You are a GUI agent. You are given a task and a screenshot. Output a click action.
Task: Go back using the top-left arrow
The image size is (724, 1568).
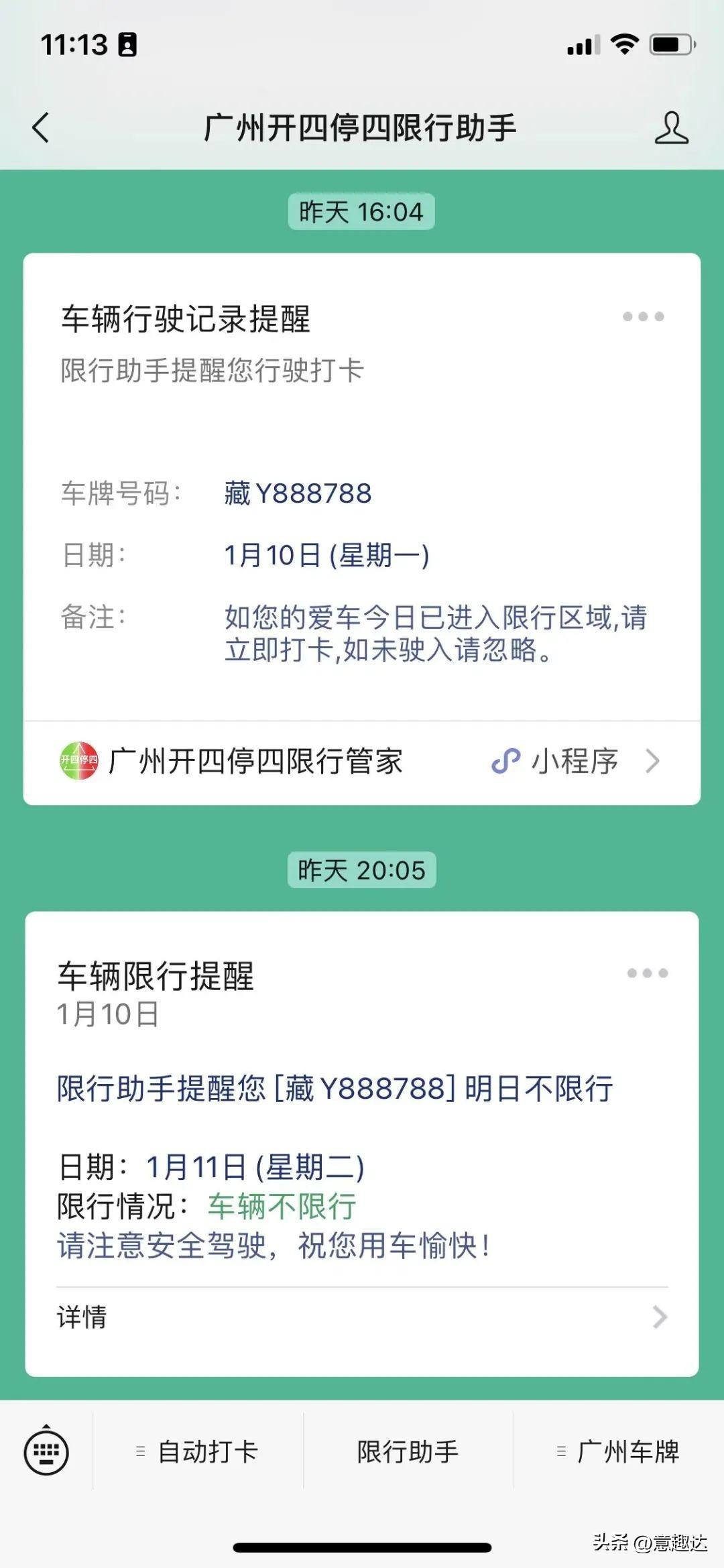(x=41, y=127)
